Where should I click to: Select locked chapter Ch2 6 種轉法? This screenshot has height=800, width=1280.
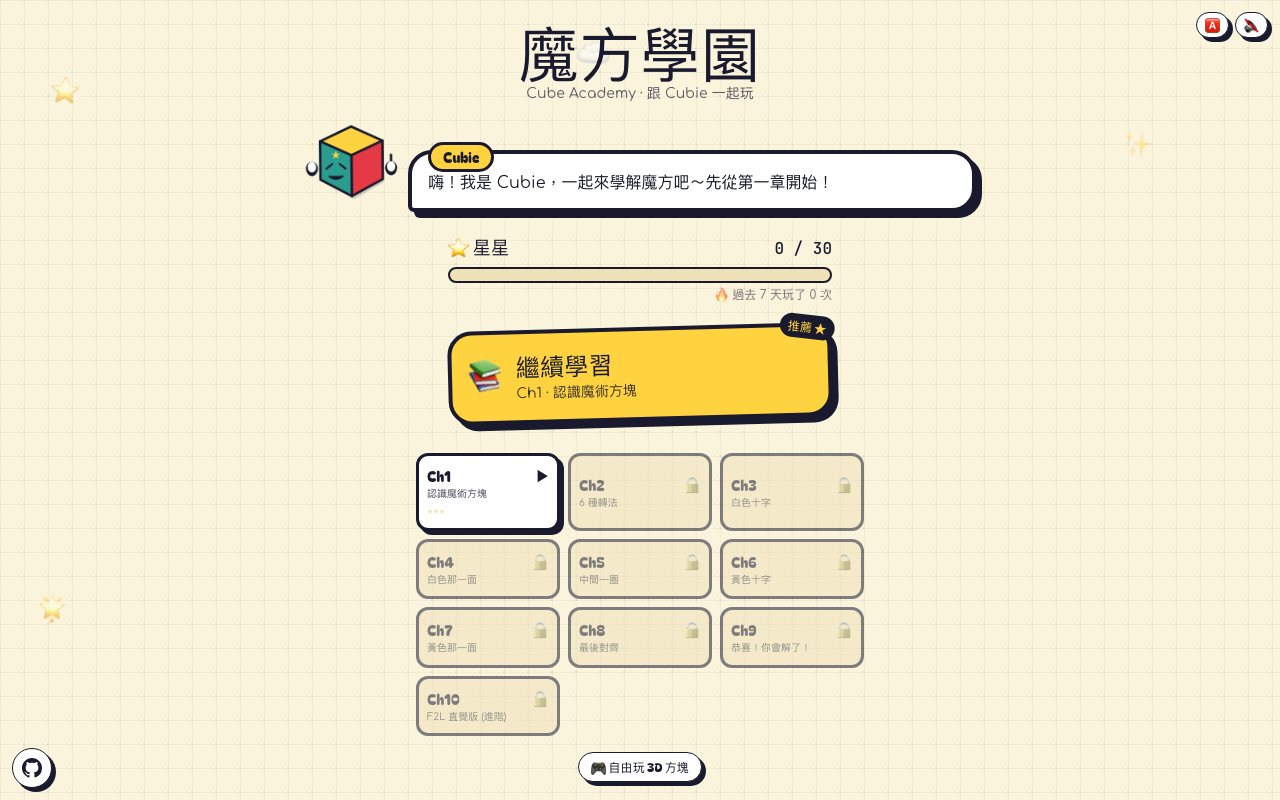[x=639, y=491]
